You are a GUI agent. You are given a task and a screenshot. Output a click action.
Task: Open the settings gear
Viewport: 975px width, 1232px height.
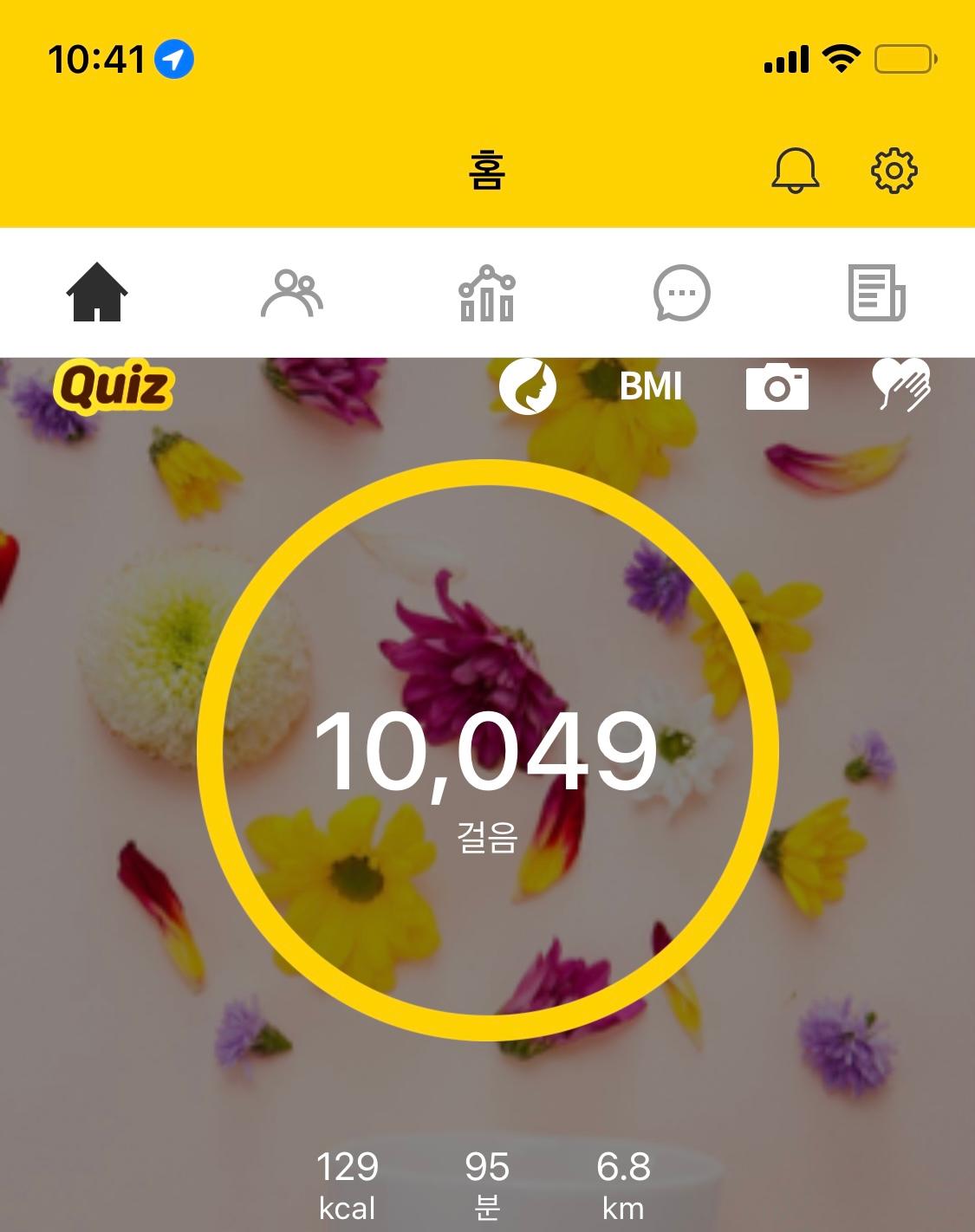894,170
